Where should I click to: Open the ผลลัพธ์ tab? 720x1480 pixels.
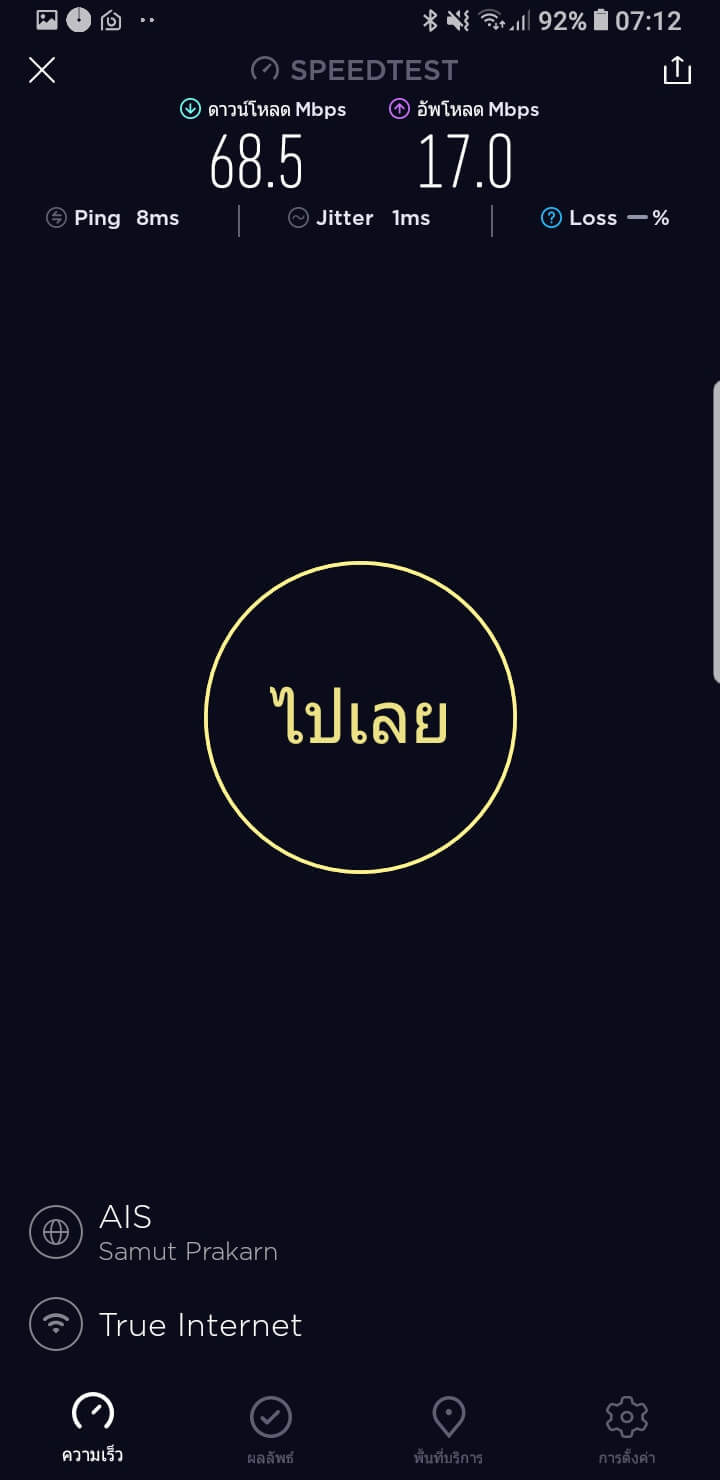270,1428
